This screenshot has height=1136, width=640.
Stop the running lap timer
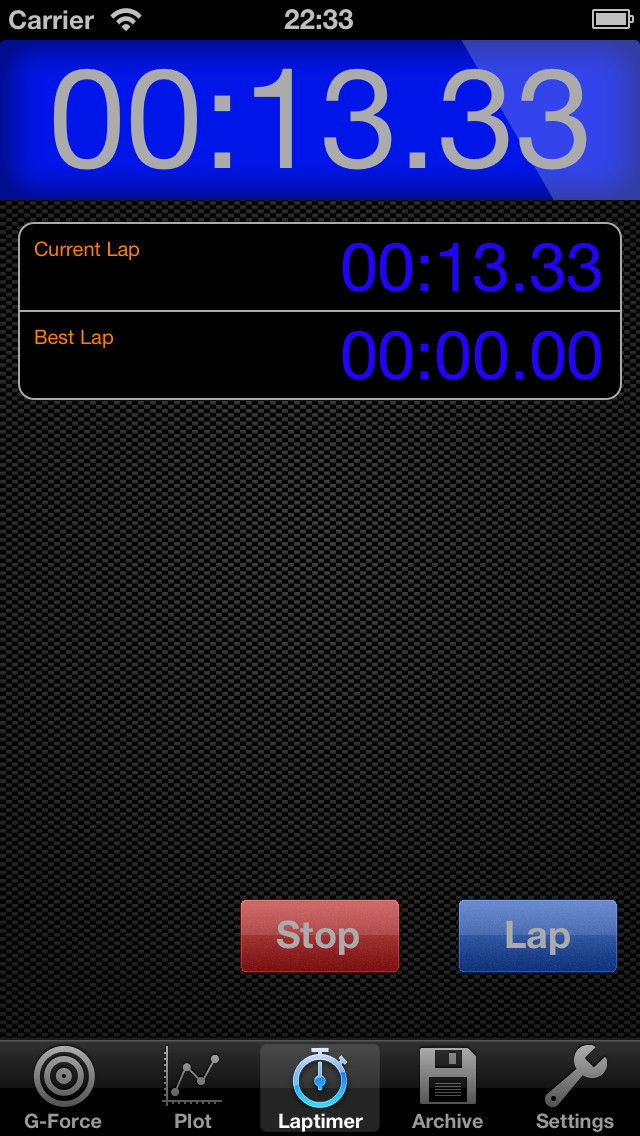[320, 935]
